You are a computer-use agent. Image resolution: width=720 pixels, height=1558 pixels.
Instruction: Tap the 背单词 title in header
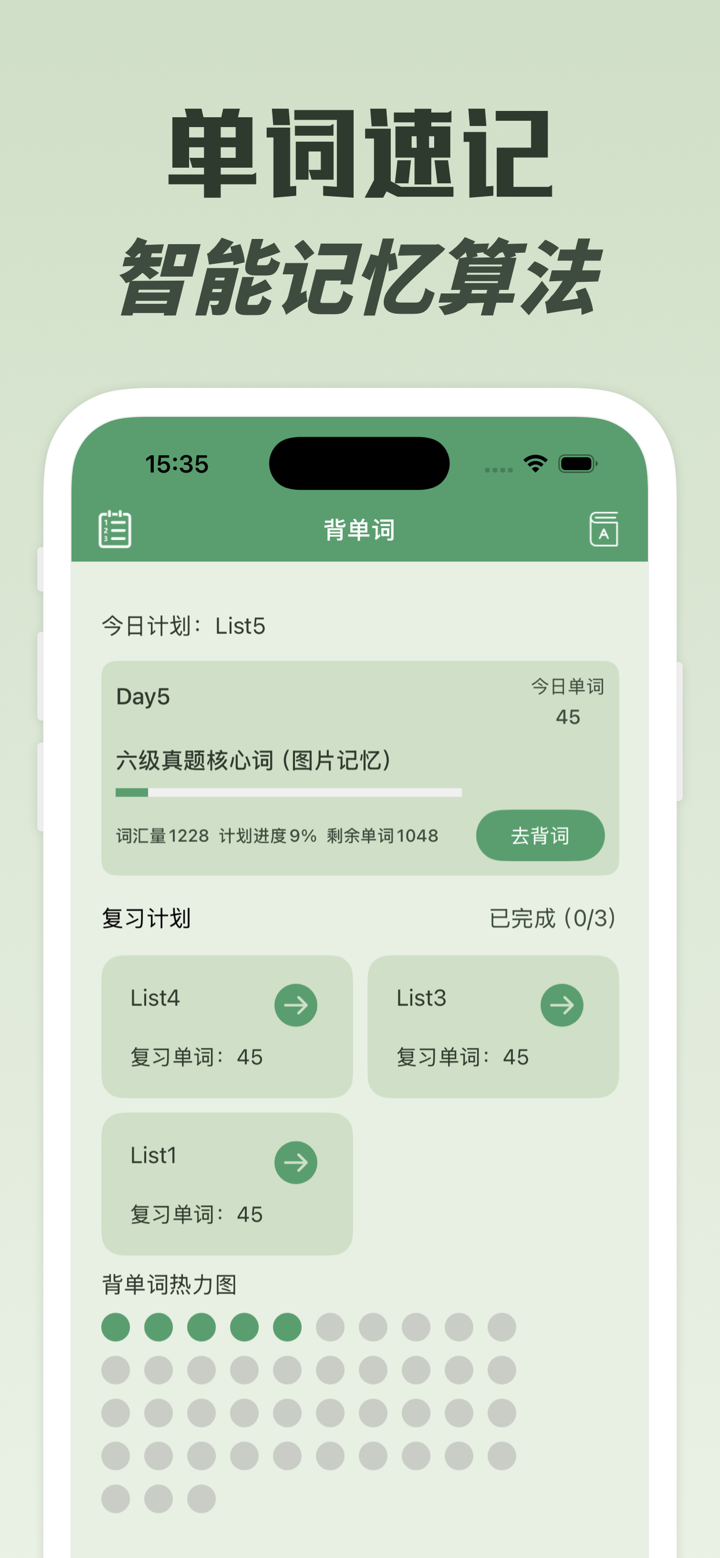359,529
